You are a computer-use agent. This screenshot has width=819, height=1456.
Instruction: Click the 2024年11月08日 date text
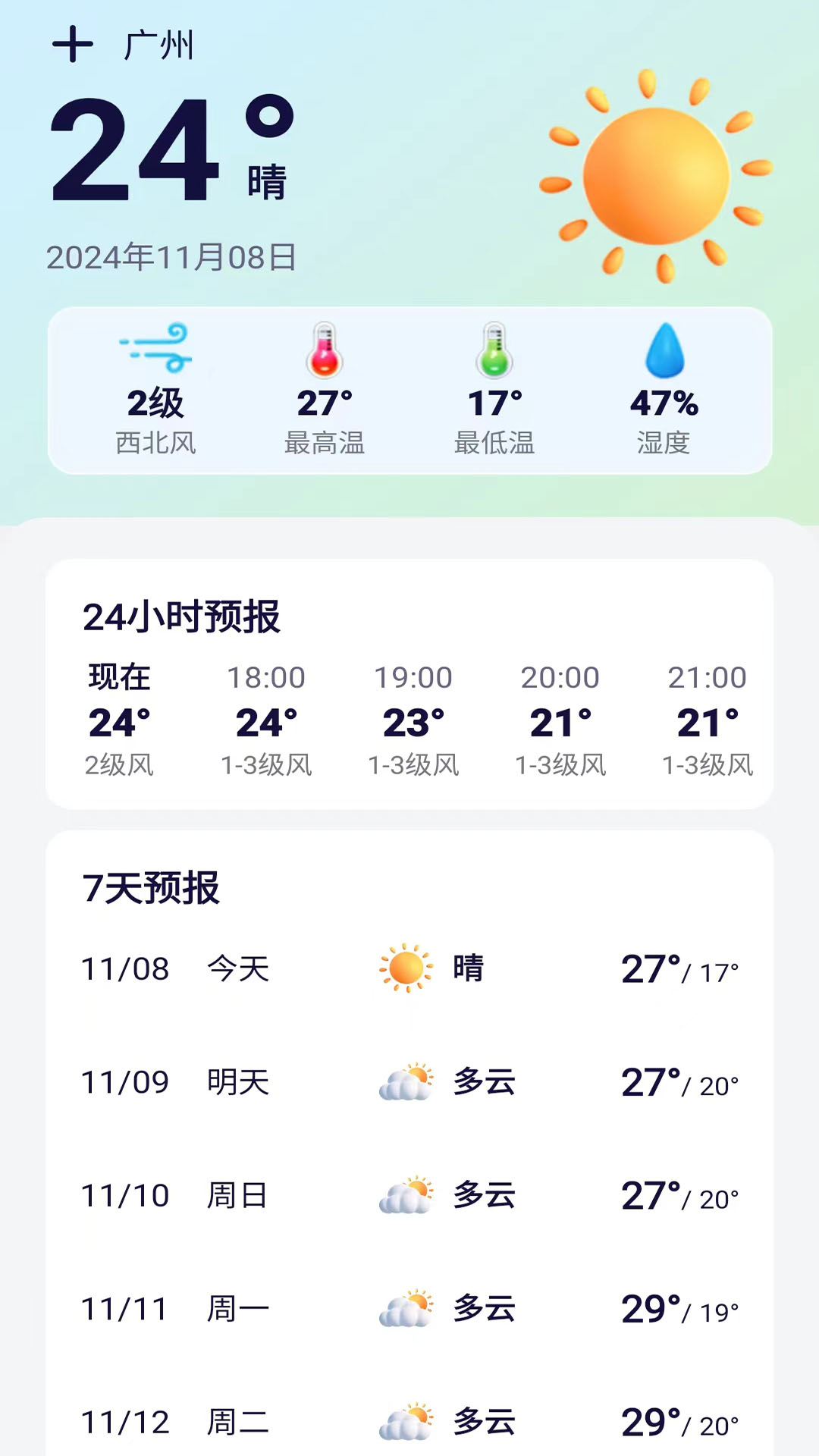pyautogui.click(x=173, y=257)
